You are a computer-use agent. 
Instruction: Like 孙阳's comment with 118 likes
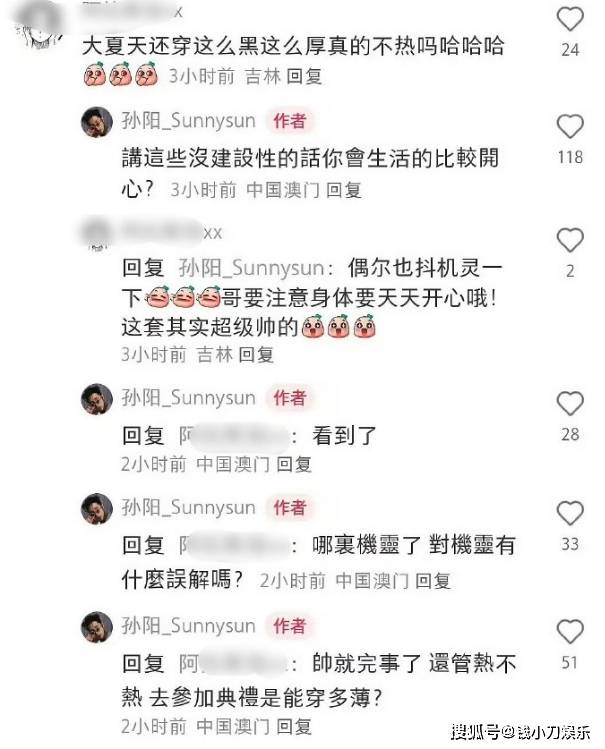[569, 127]
